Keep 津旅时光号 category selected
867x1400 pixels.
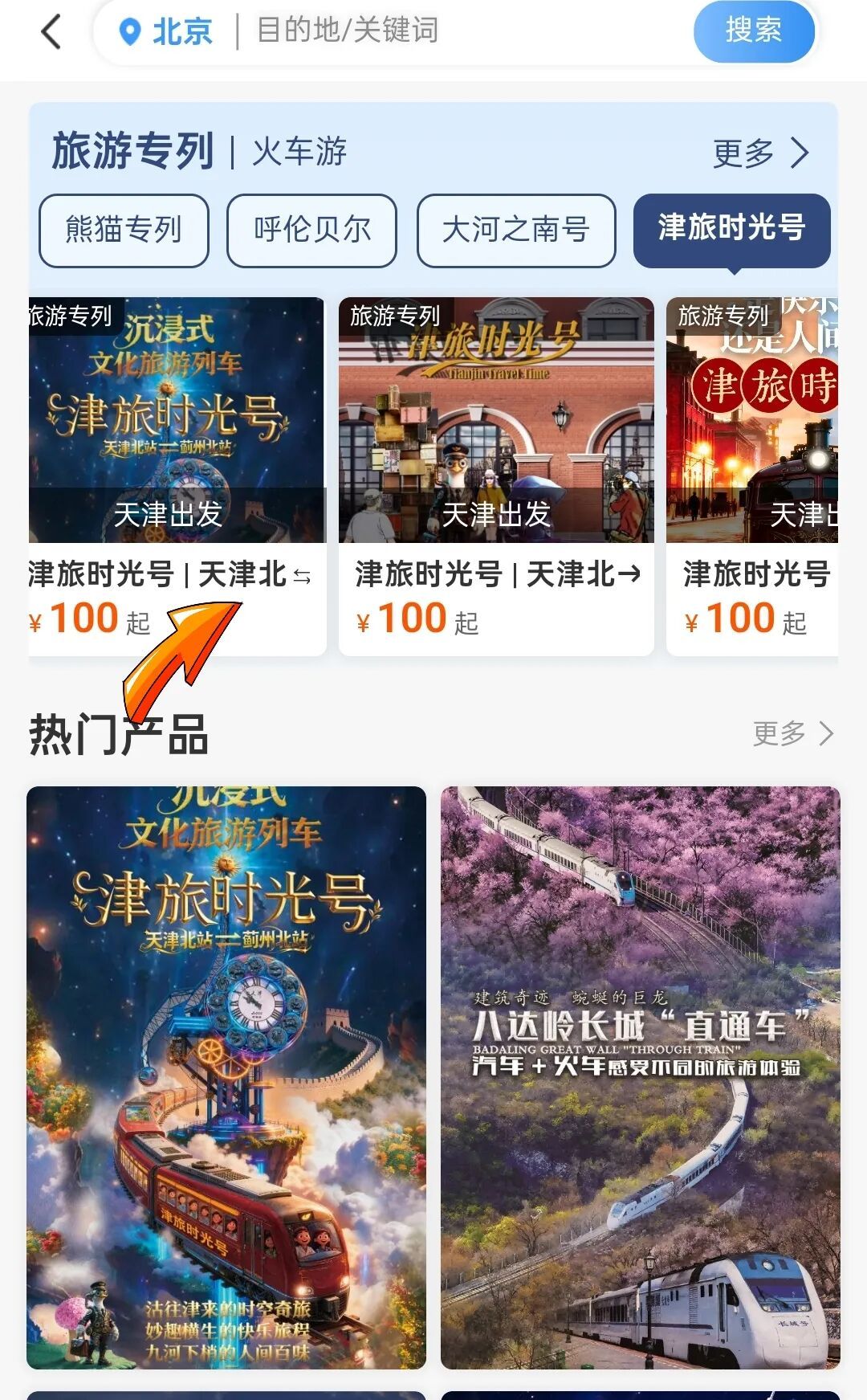tap(731, 231)
